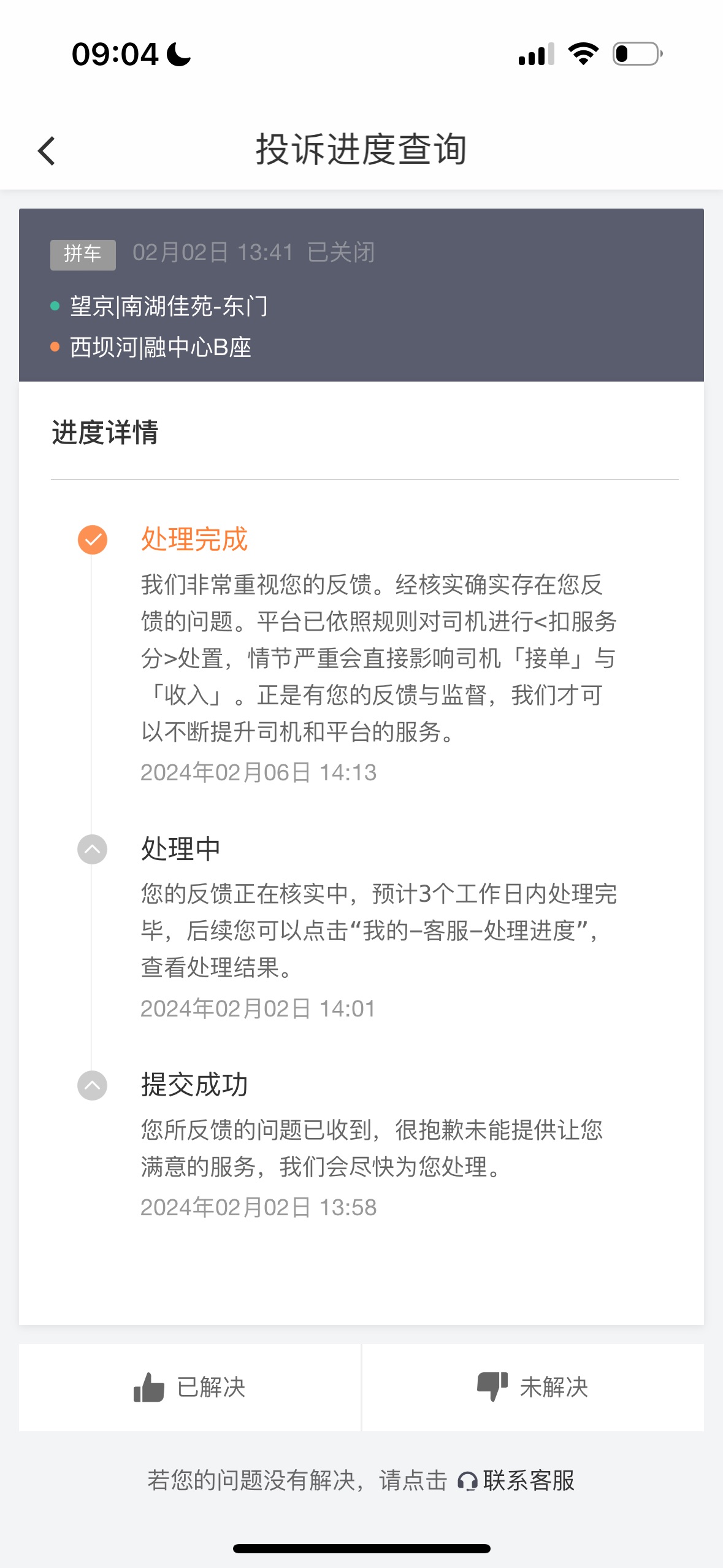The image size is (723, 1568).
Task: Collapse the 提交成功 progress step
Action: [x=93, y=1085]
